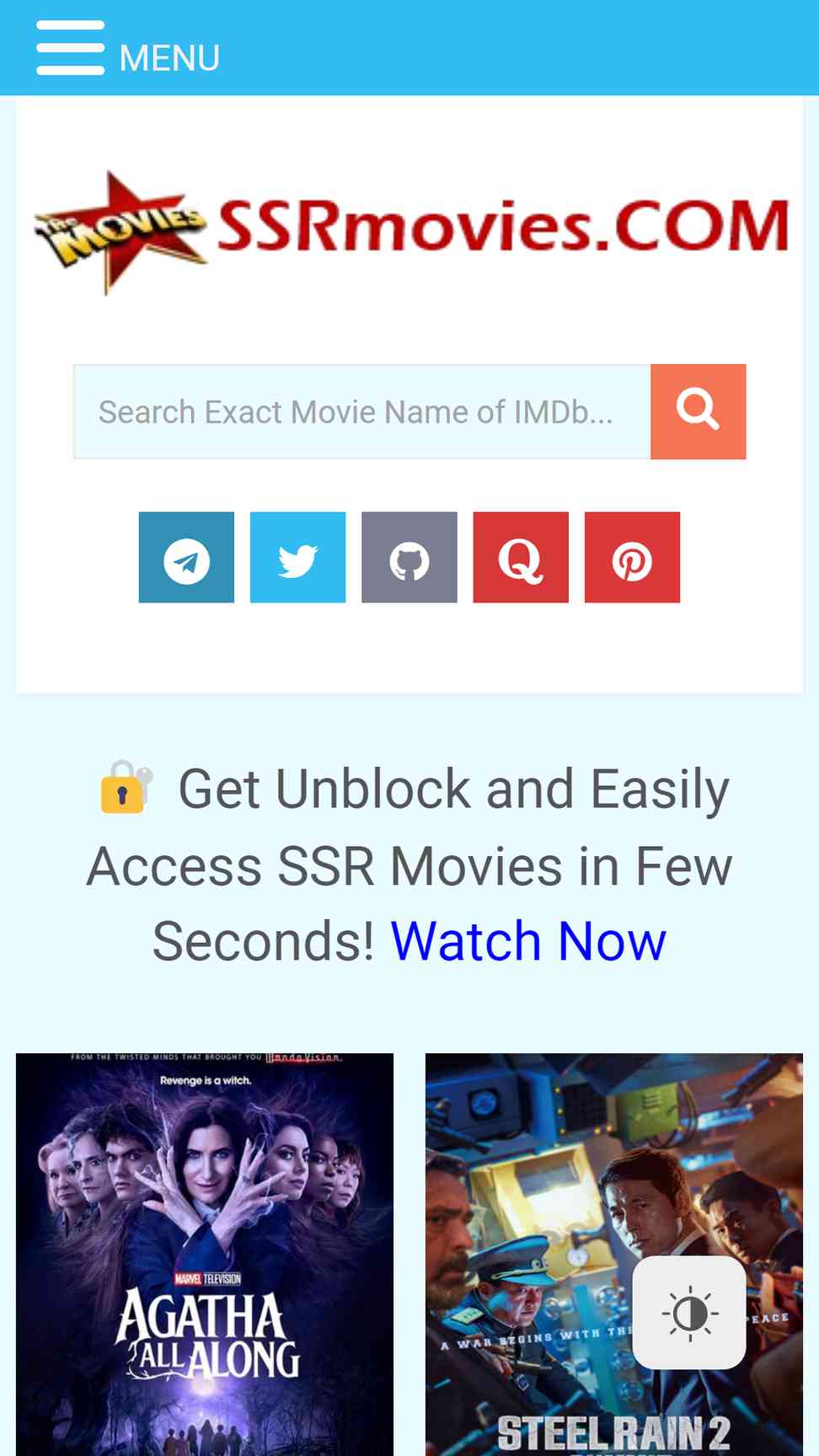Viewport: 819px width, 1456px height.
Task: Open the Quora social link
Action: (x=521, y=557)
